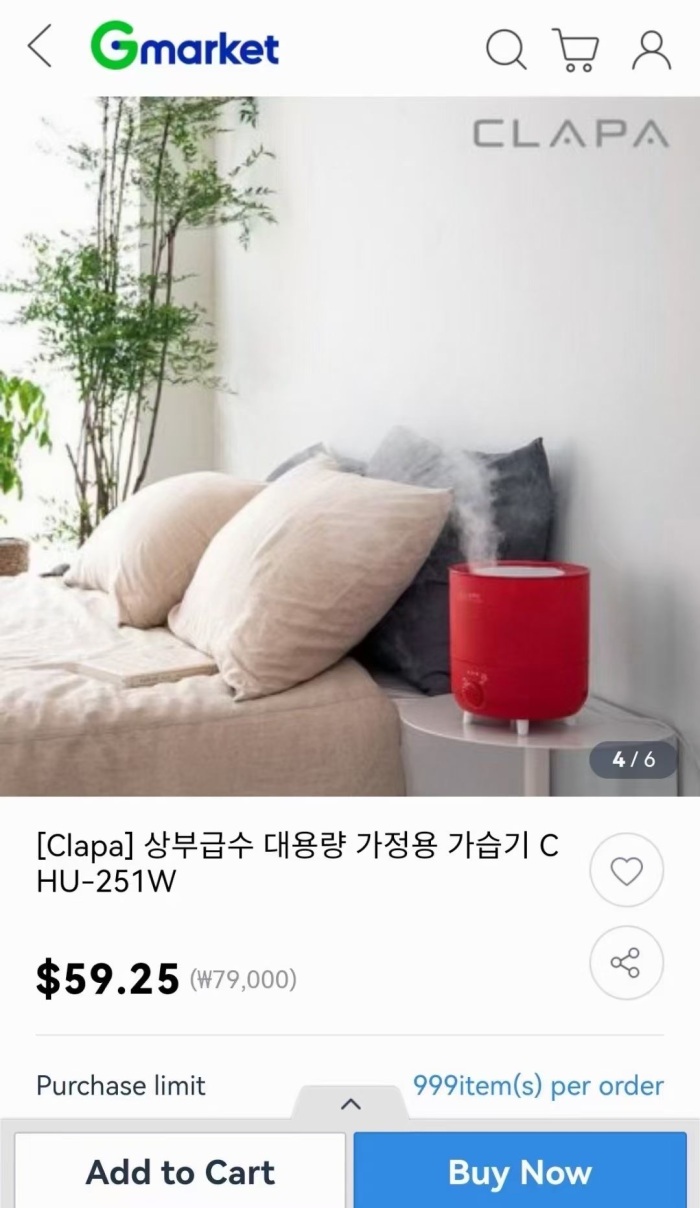Open the shopping cart
This screenshot has height=1208, width=700.
pos(576,49)
